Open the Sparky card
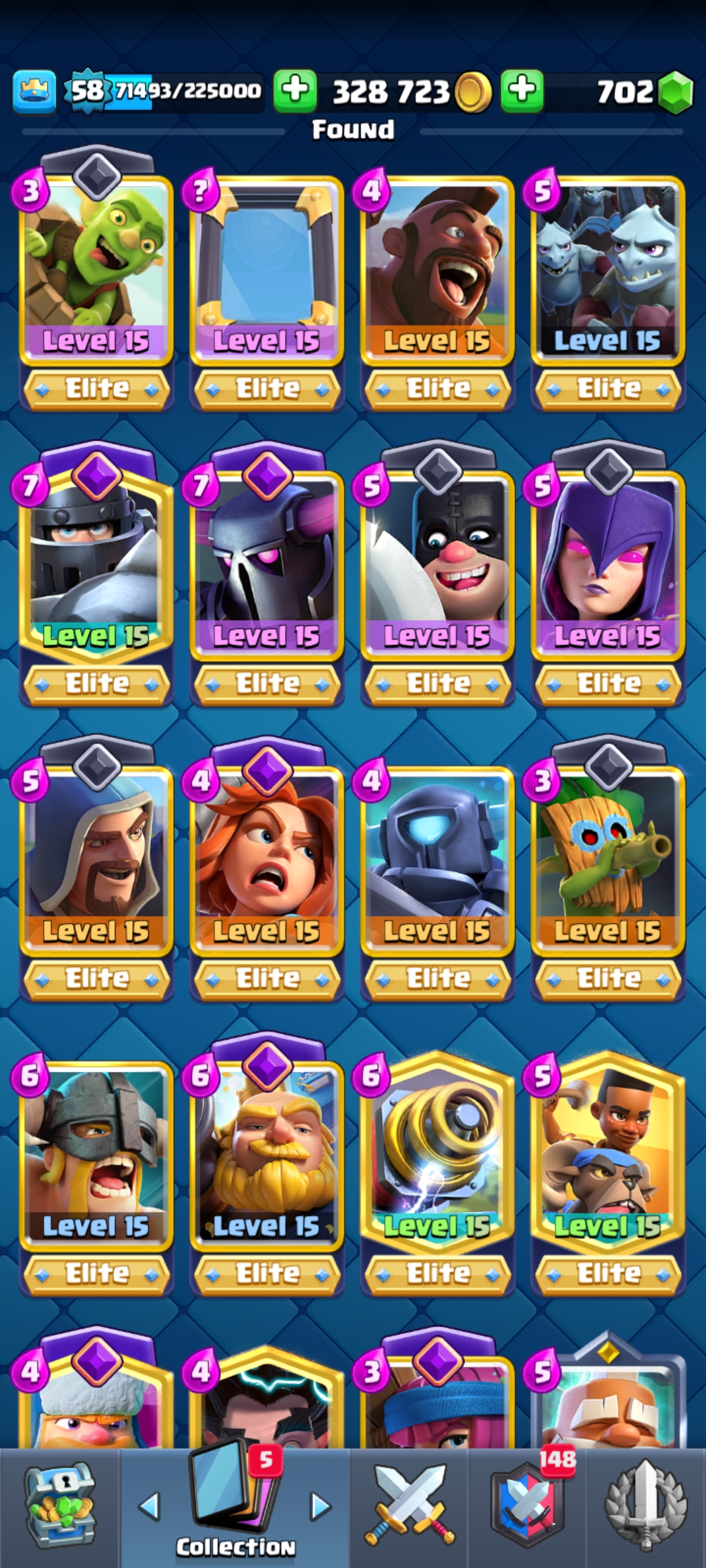 pos(437,1154)
